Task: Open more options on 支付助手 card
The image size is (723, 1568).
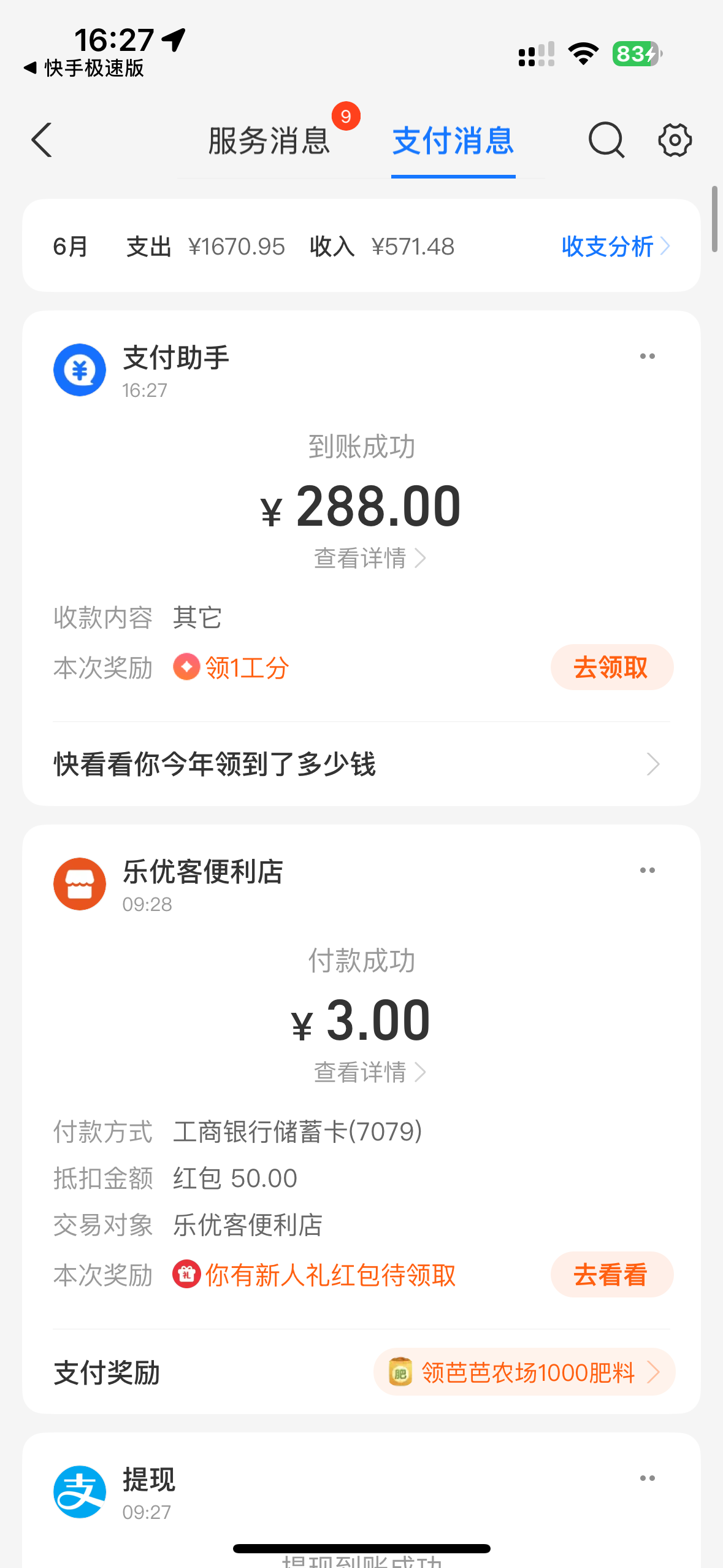Action: [647, 356]
